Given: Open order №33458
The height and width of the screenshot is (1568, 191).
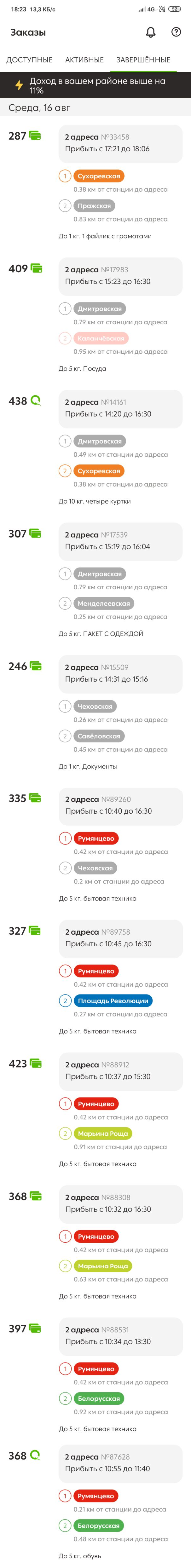Looking at the screenshot, I should tap(120, 144).
